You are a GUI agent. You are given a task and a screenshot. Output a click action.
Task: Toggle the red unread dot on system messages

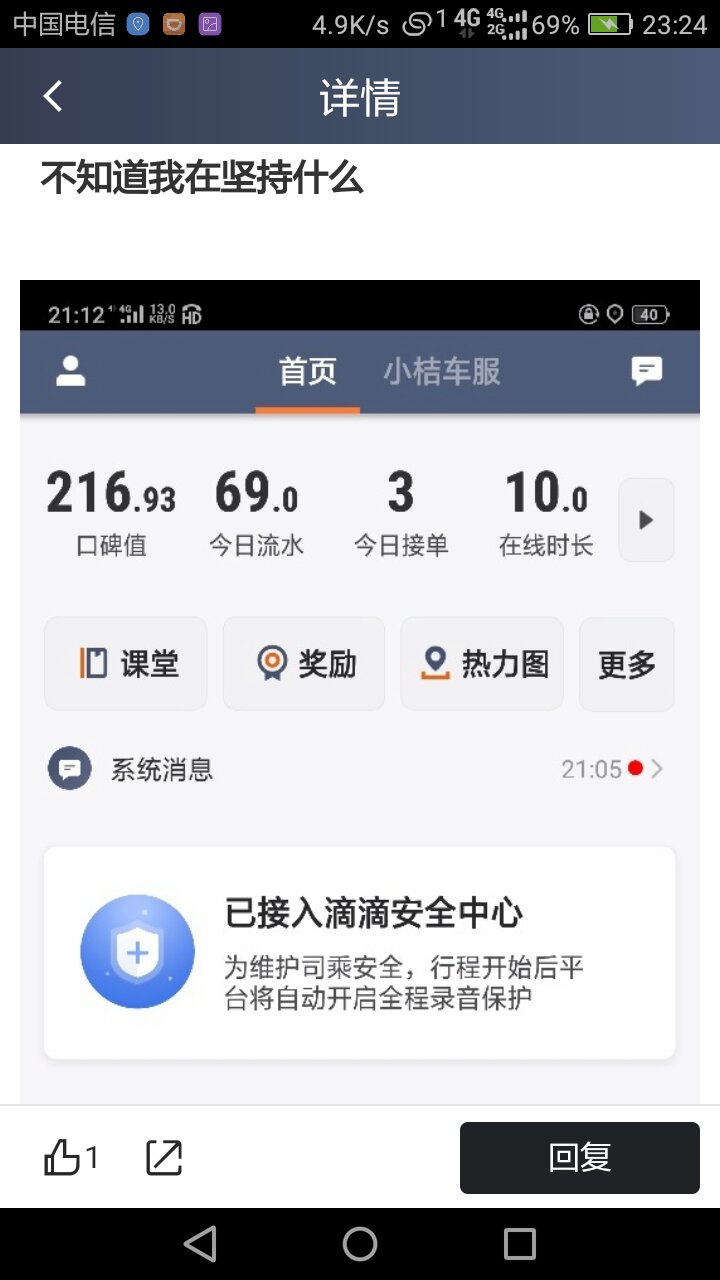click(x=637, y=768)
